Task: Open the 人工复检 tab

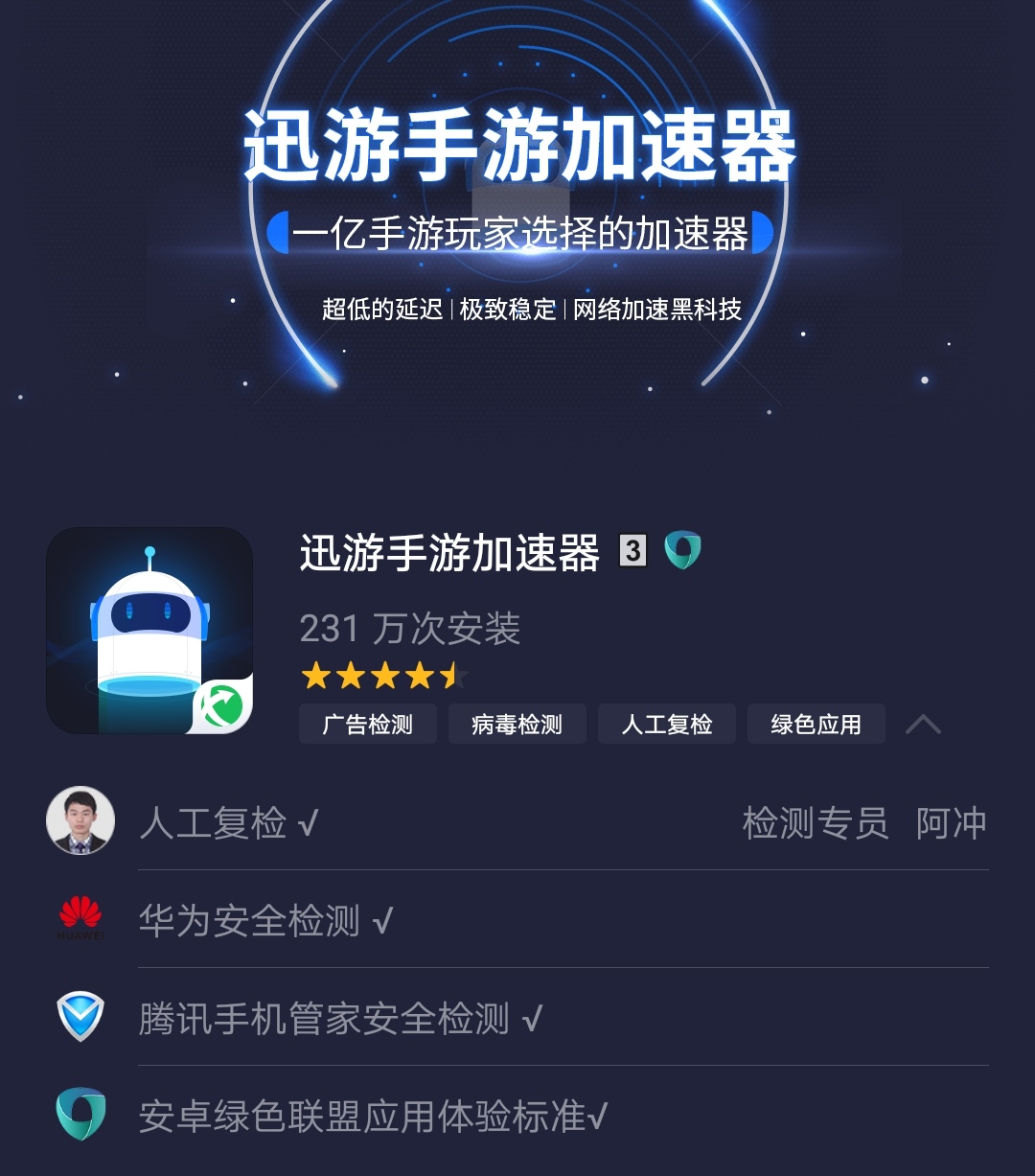Action: tap(667, 725)
